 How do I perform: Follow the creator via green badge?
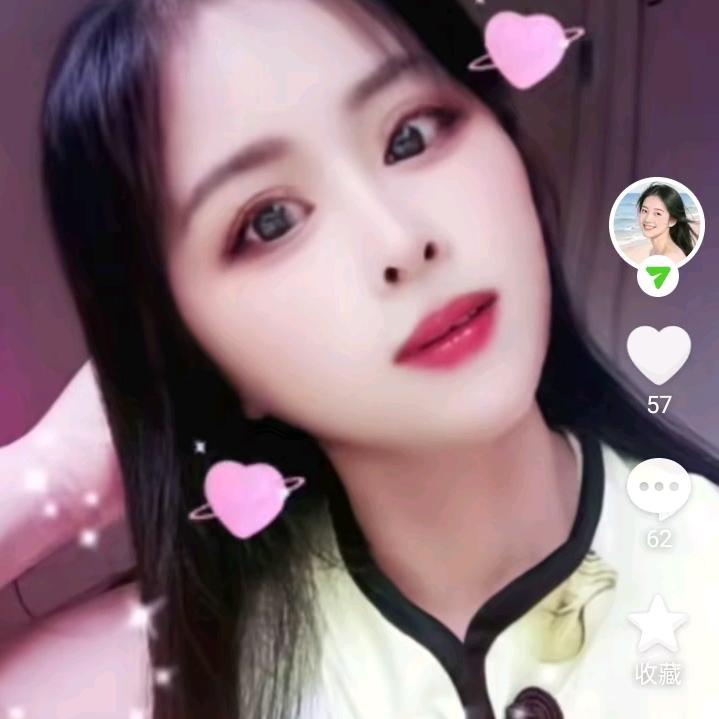click(x=657, y=276)
